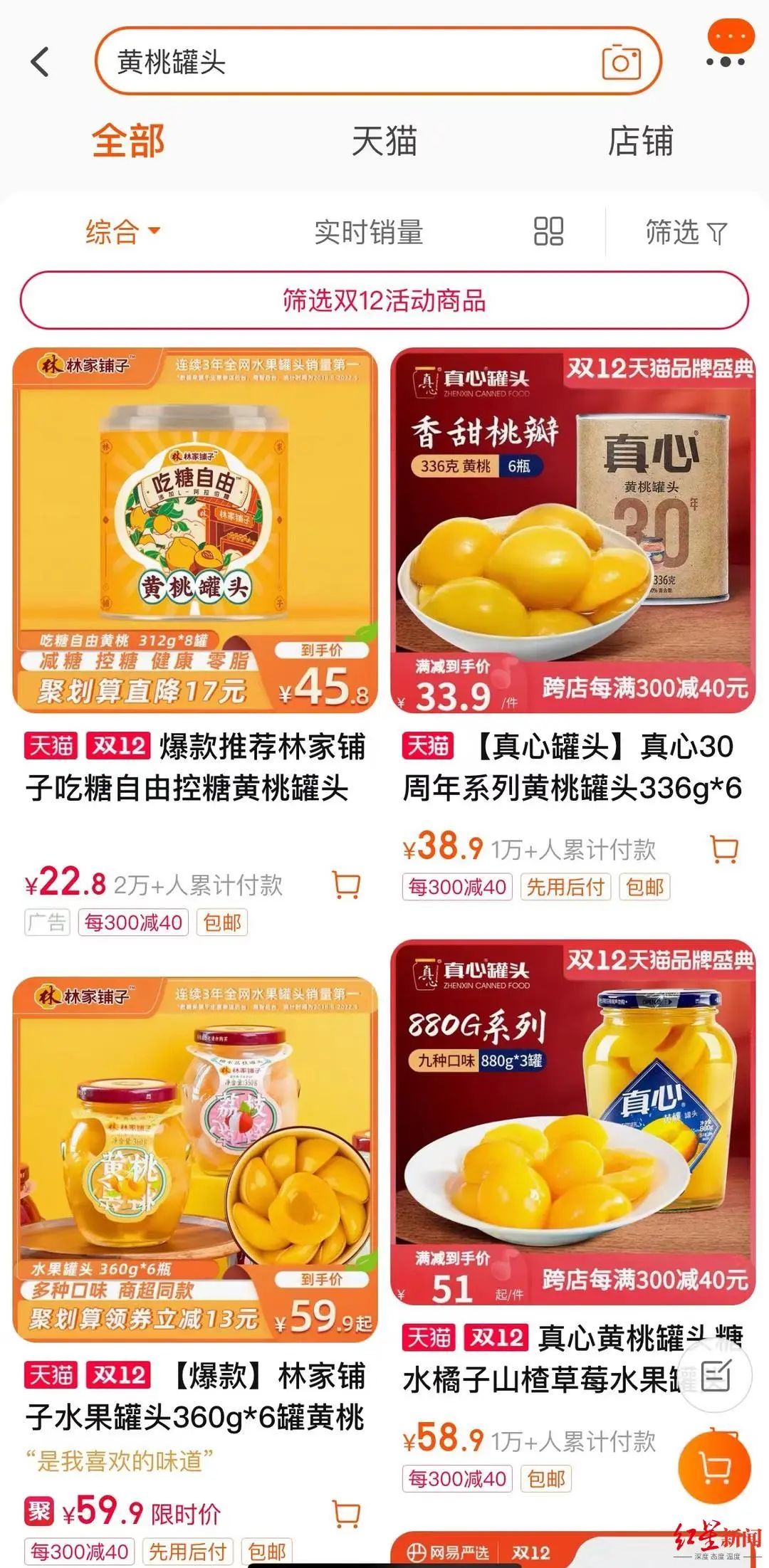Image resolution: width=769 pixels, height=1568 pixels.
Task: Open 林家铺子吃糖自由 canned peach product
Action: coord(195,530)
